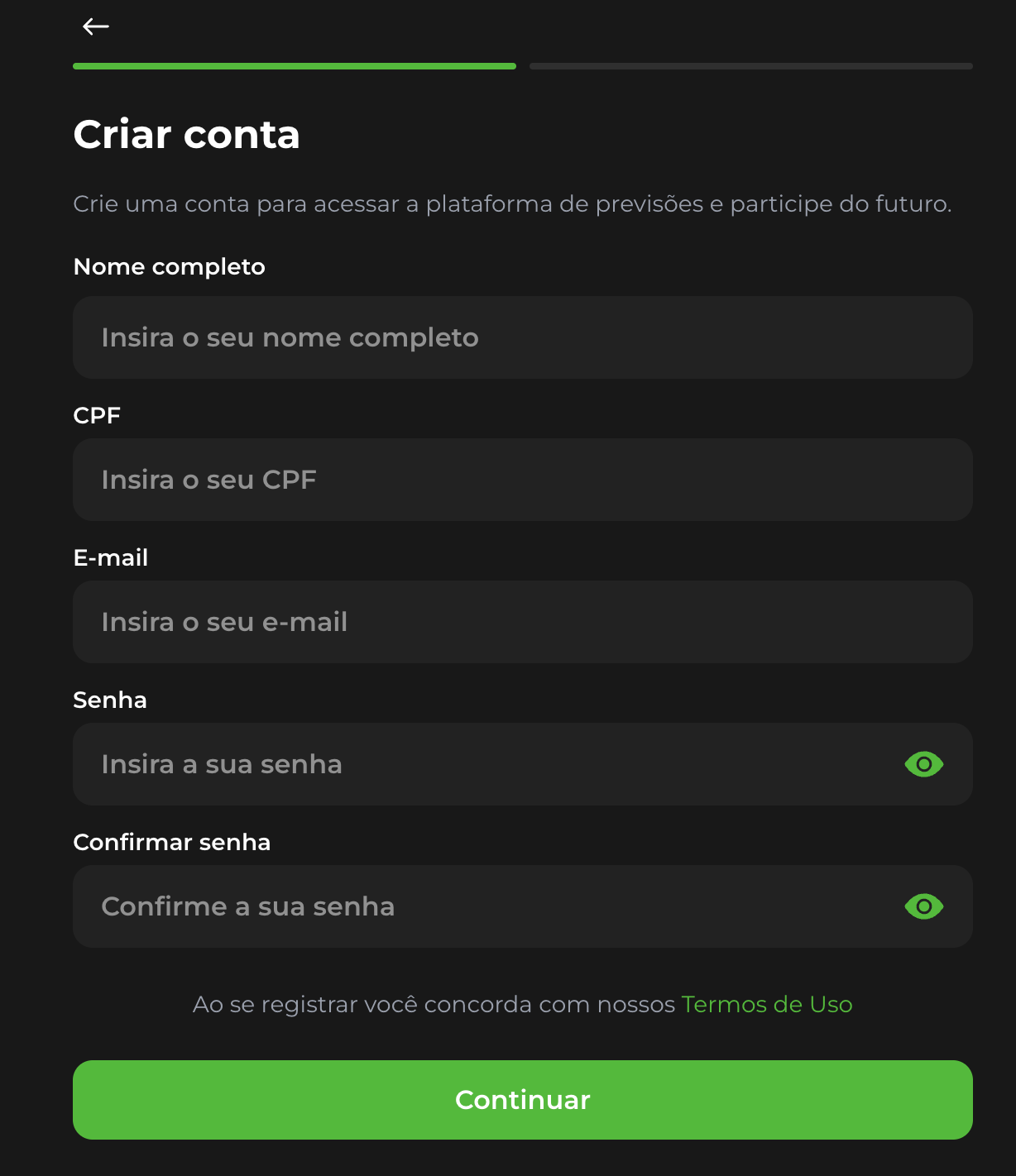Click the green first step progress bar
Viewport: 1016px width, 1176px height.
(x=294, y=66)
